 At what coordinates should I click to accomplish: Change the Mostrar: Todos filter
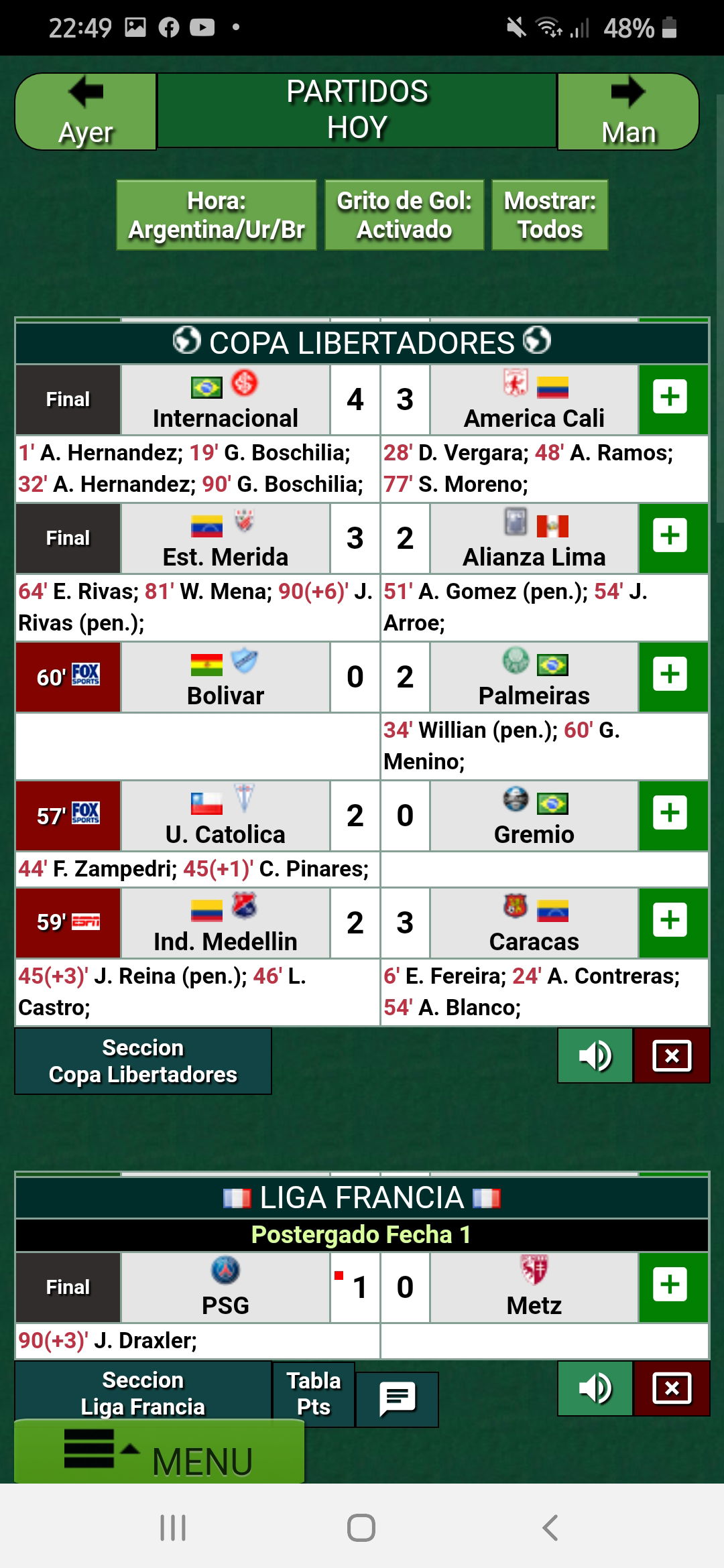pos(550,215)
